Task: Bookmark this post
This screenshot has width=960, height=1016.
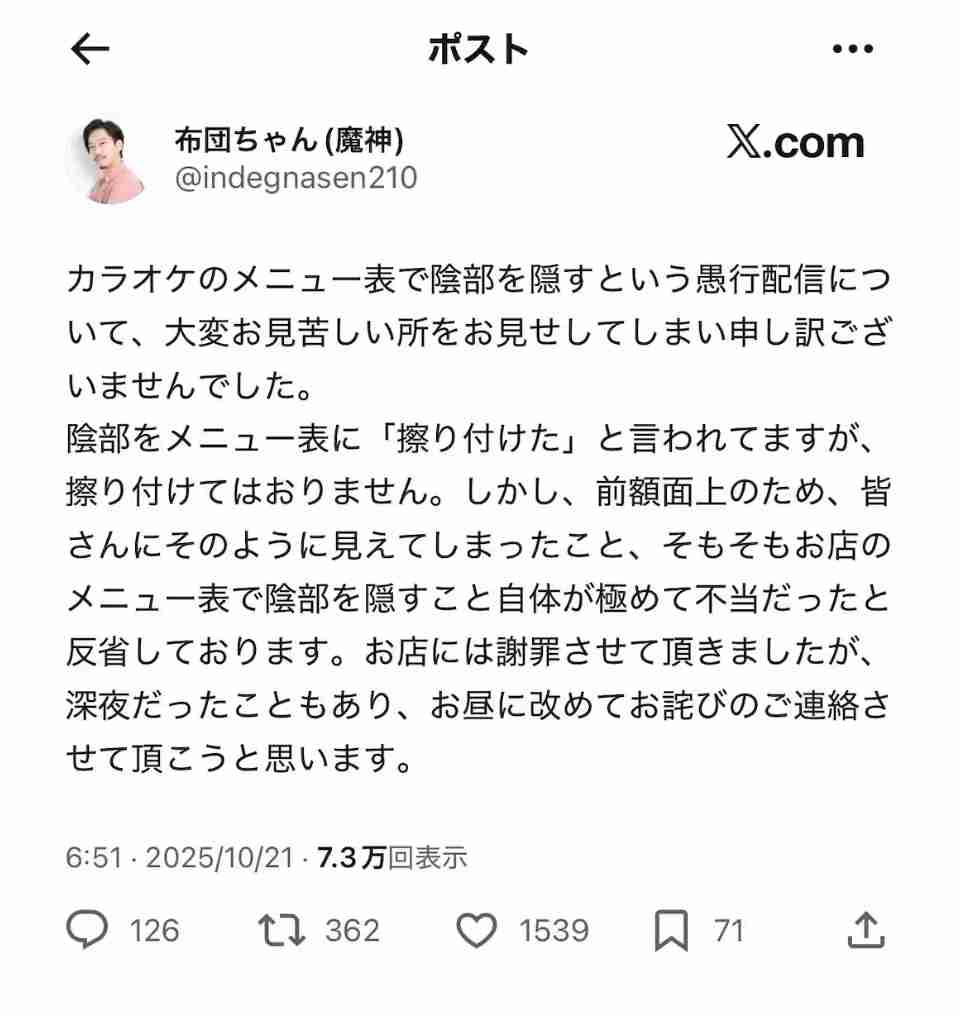Action: coord(670,931)
